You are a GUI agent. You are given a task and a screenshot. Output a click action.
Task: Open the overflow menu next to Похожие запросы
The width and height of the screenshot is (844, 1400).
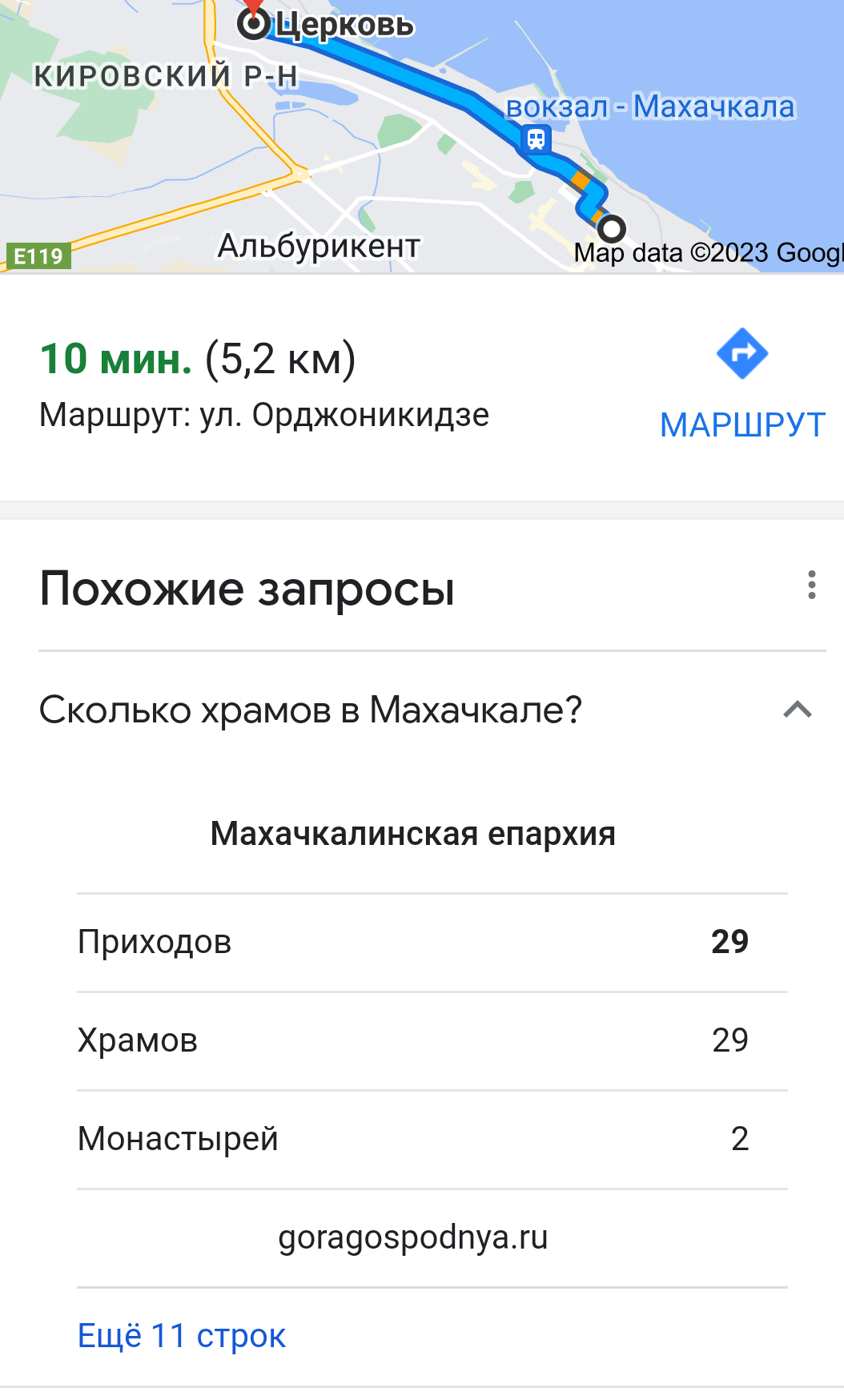click(811, 585)
